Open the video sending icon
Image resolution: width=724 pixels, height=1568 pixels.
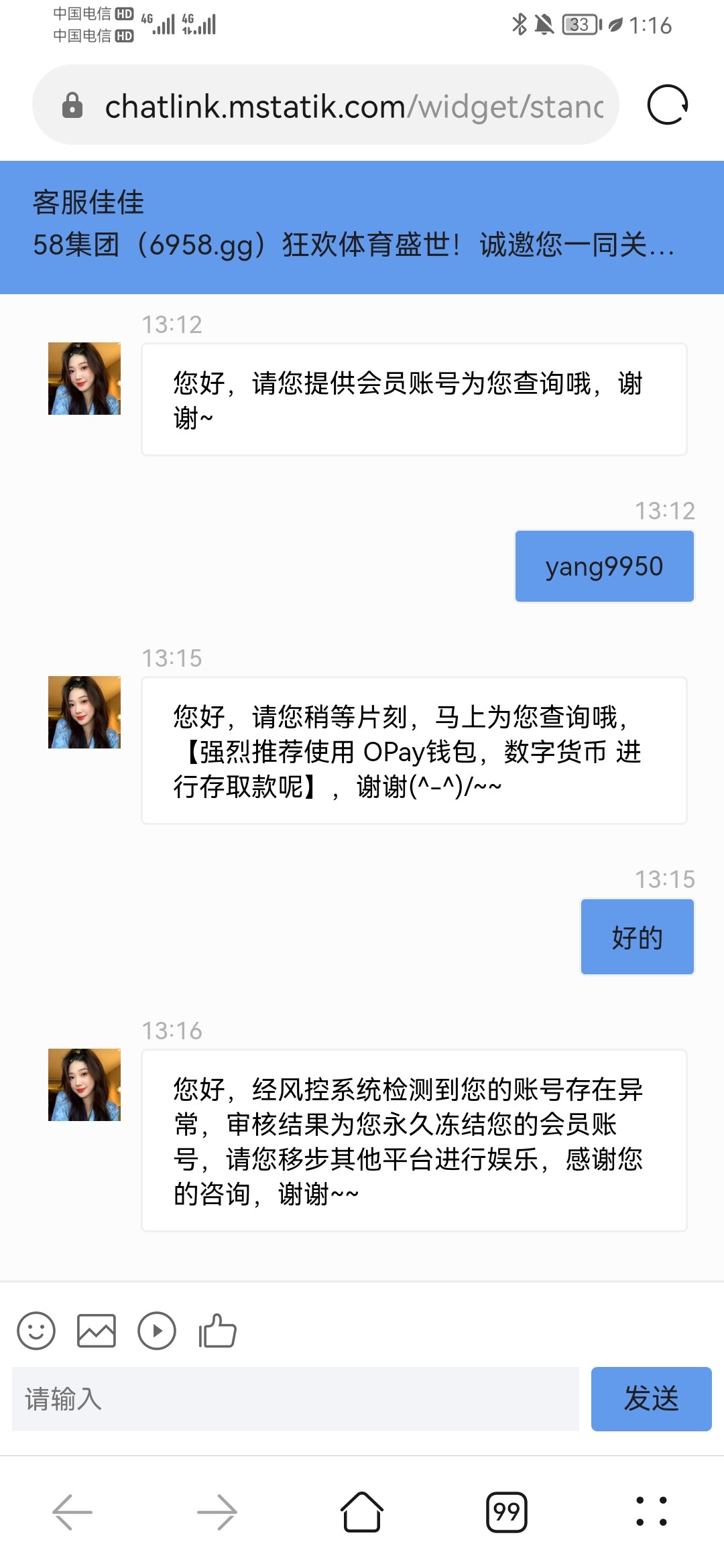(x=158, y=1331)
